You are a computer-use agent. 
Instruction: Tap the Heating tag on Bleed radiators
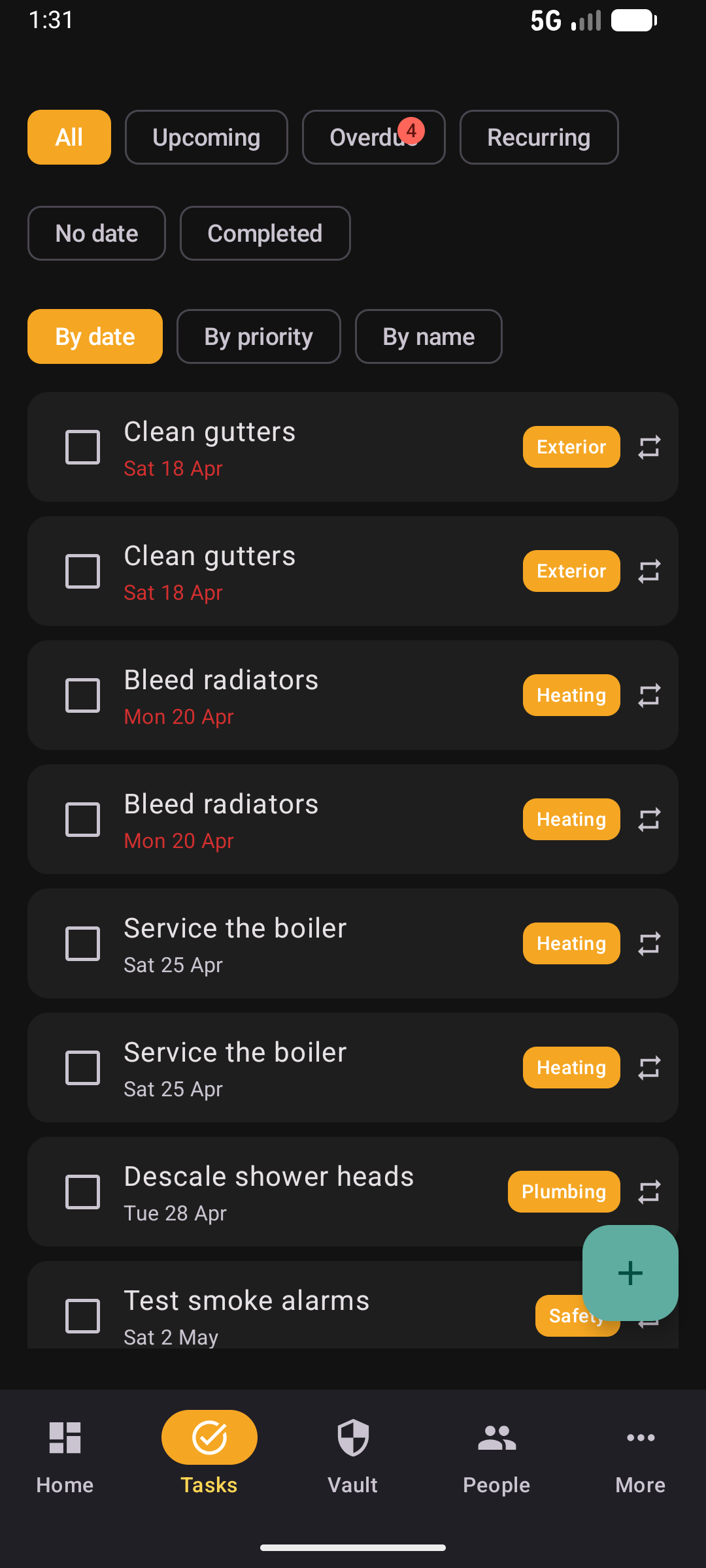pyautogui.click(x=571, y=695)
